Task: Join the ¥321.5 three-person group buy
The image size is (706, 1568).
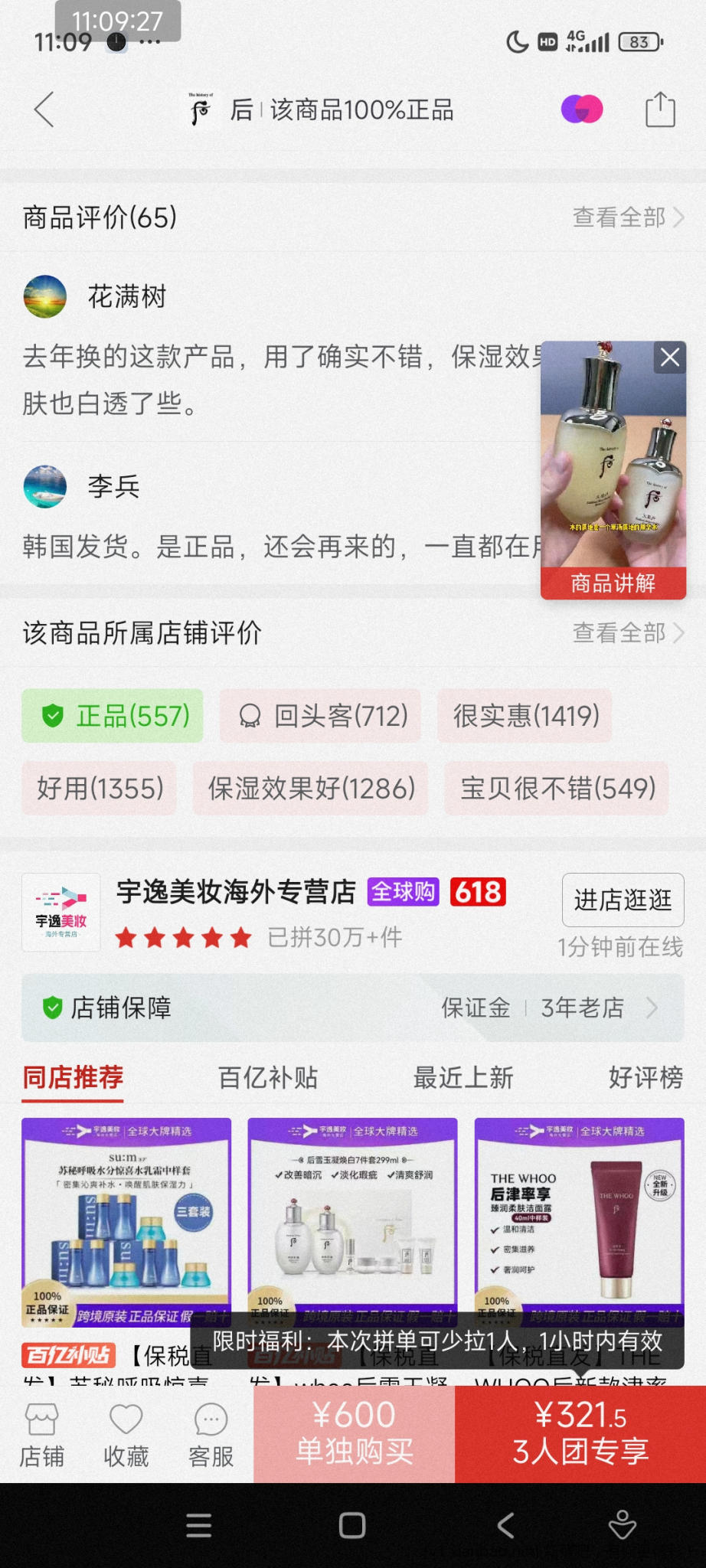Action: point(580,1433)
